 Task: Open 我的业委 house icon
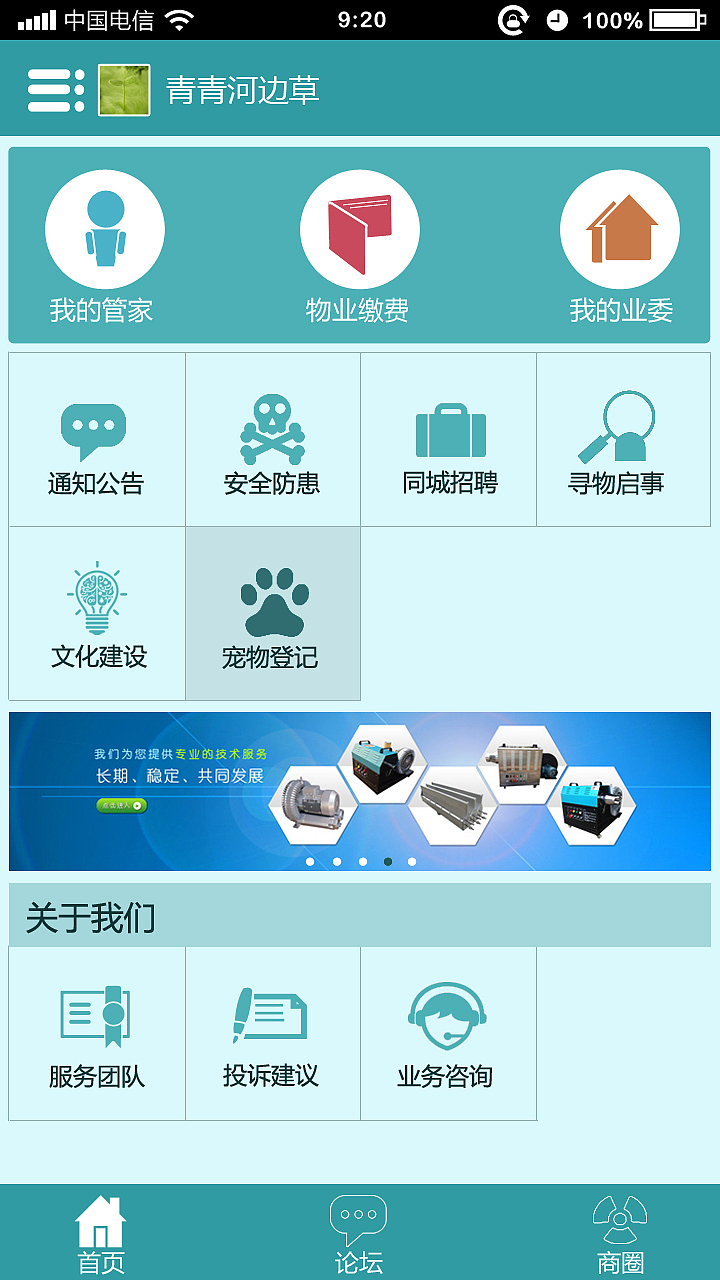[x=620, y=228]
